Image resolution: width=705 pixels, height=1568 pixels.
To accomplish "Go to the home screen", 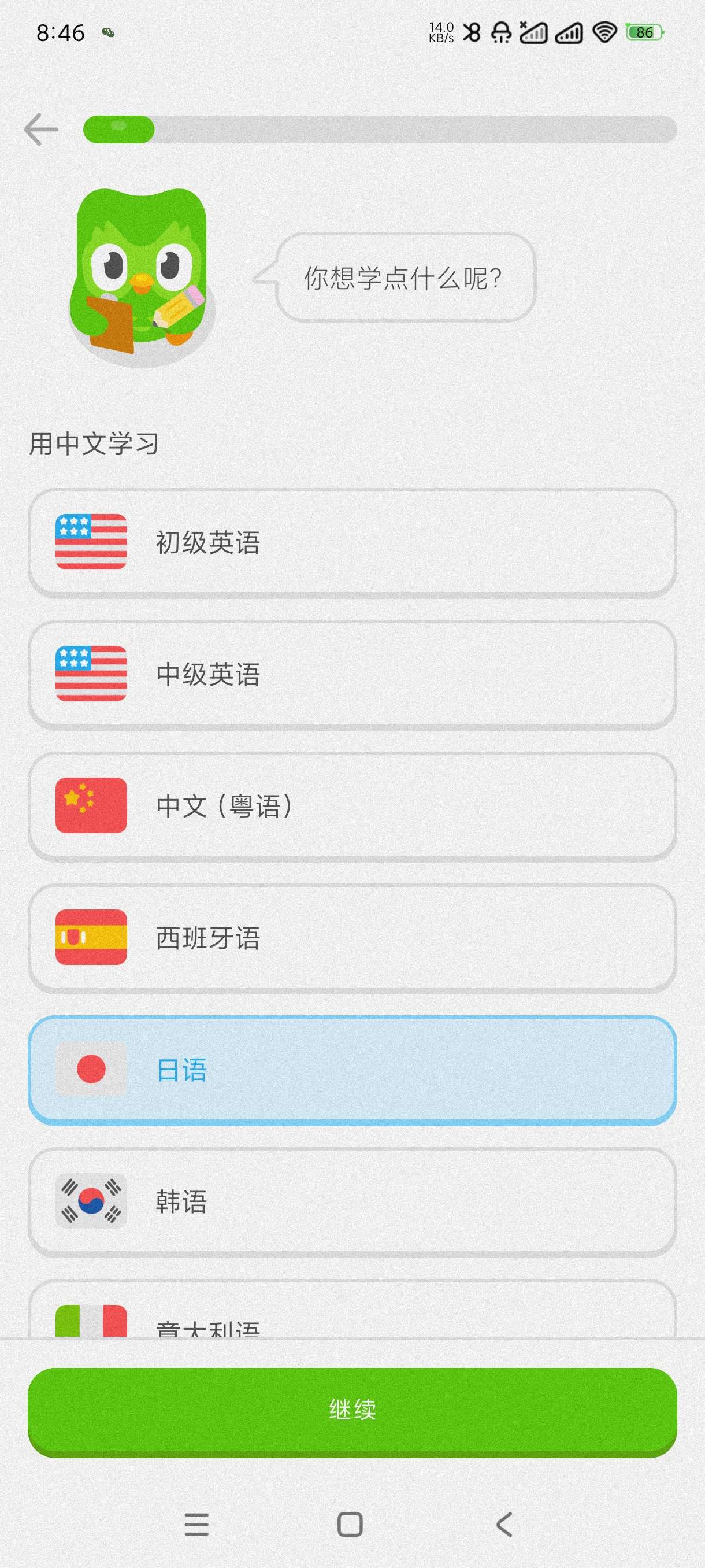I will (350, 1525).
